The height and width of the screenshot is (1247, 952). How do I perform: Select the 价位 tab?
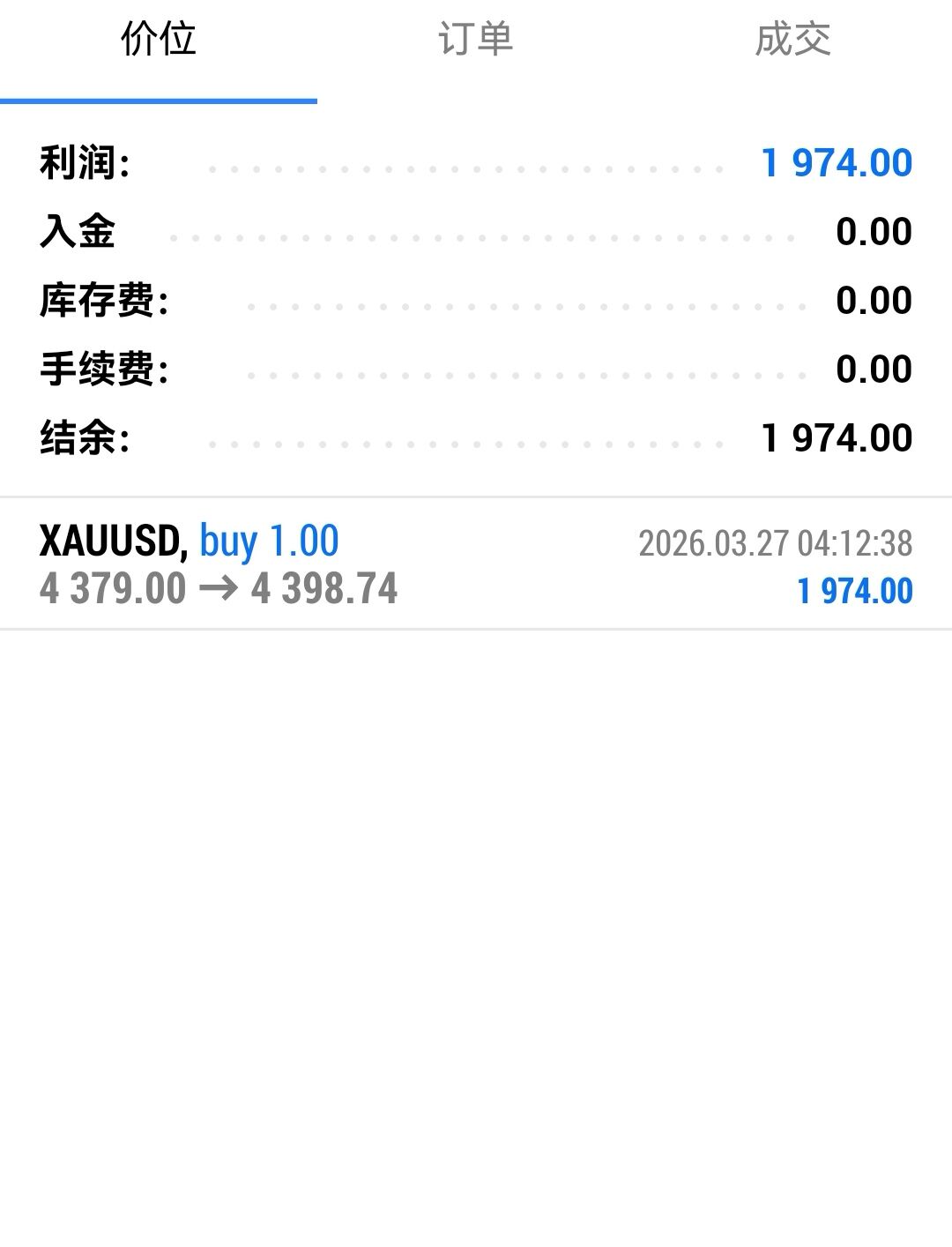coord(158,40)
